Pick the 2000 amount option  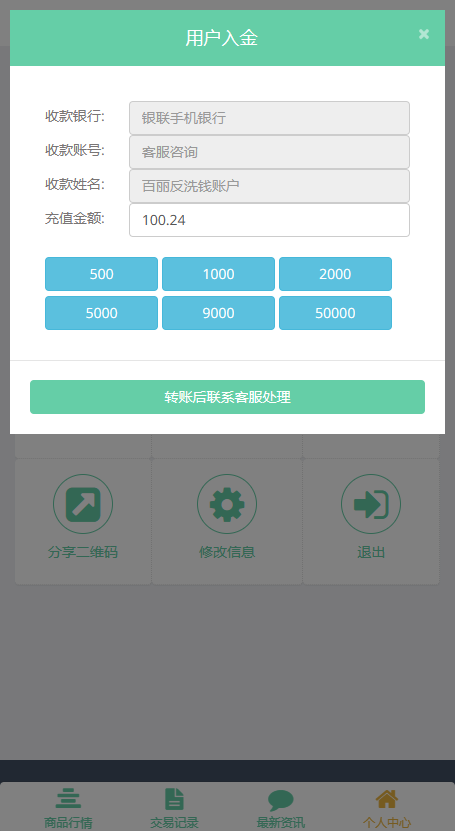[335, 274]
